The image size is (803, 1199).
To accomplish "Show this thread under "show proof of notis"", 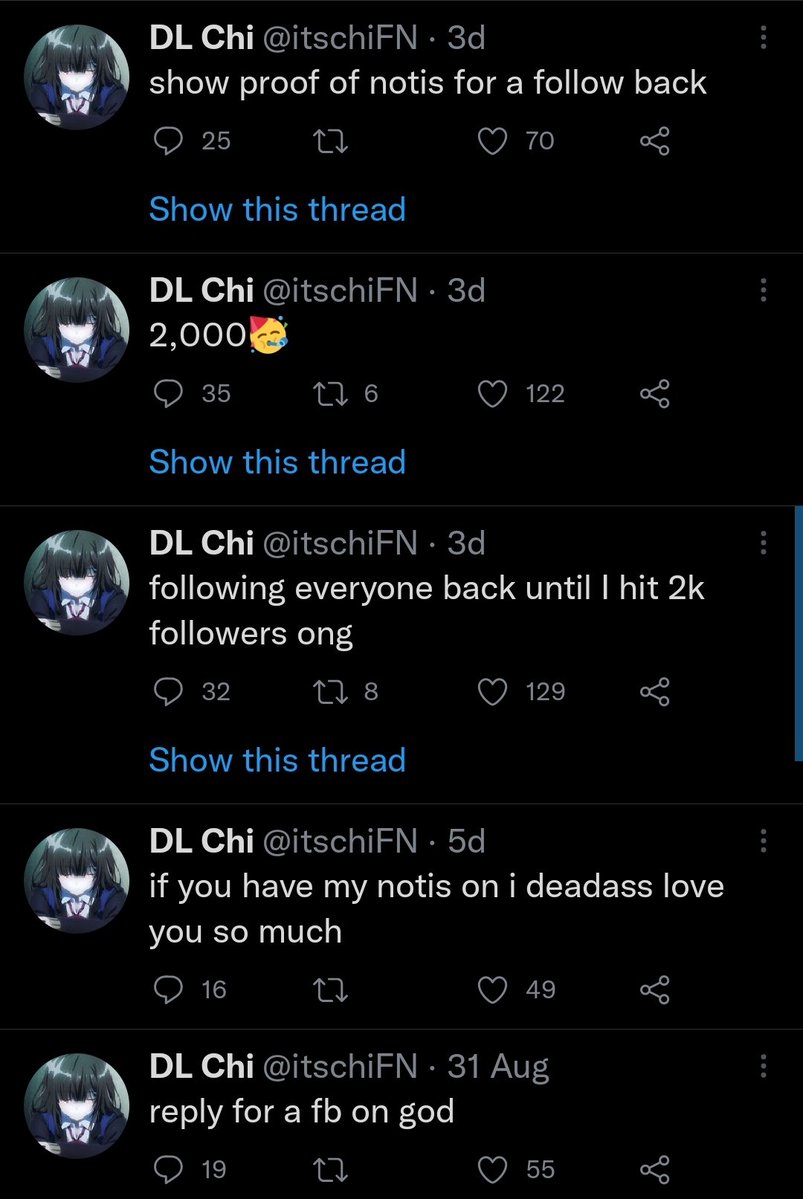I will (x=277, y=210).
